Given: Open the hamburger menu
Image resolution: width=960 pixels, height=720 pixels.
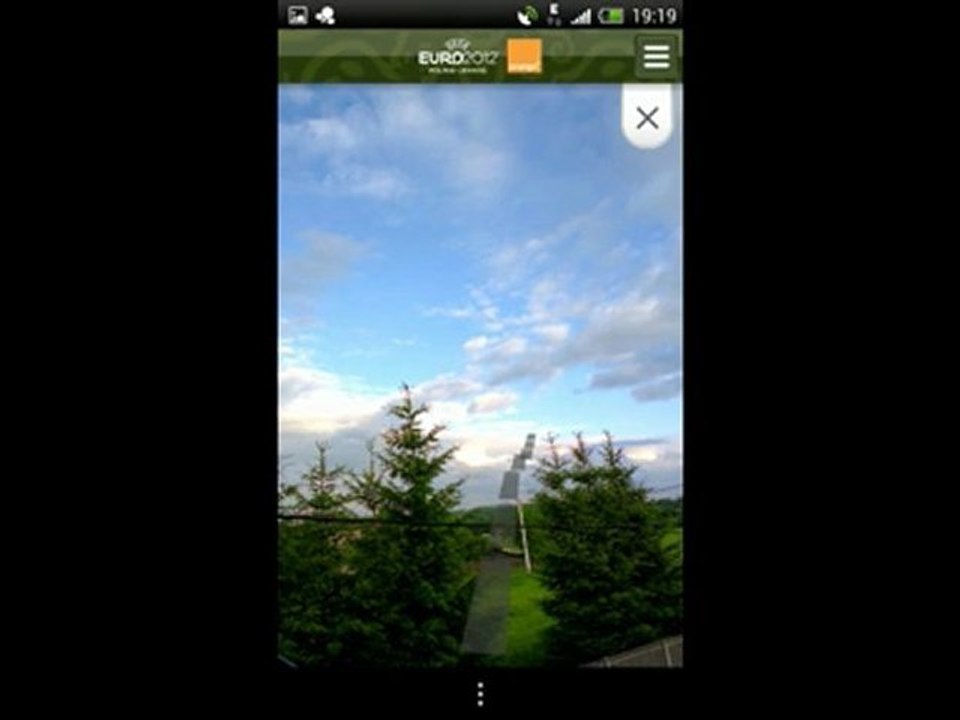Looking at the screenshot, I should [x=656, y=57].
